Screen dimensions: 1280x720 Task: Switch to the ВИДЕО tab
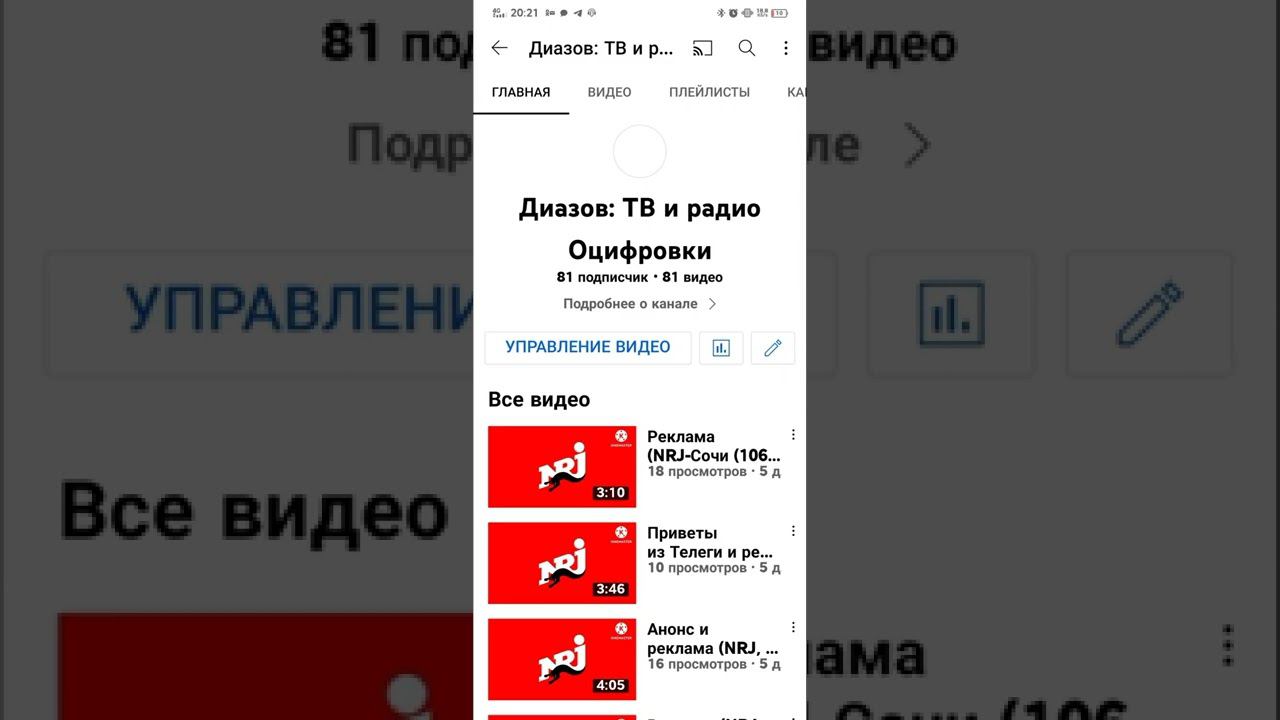609,92
